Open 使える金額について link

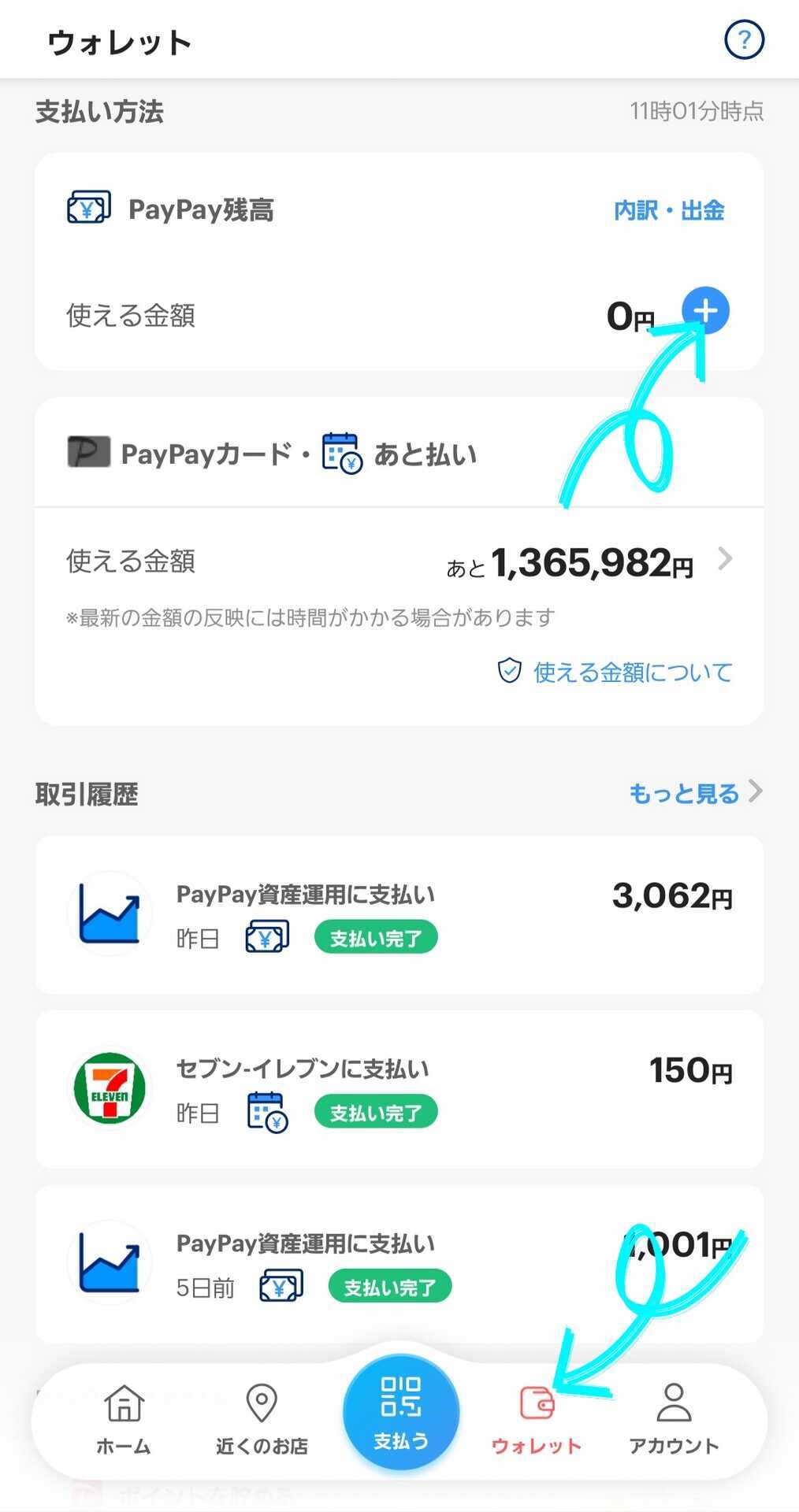(x=615, y=672)
